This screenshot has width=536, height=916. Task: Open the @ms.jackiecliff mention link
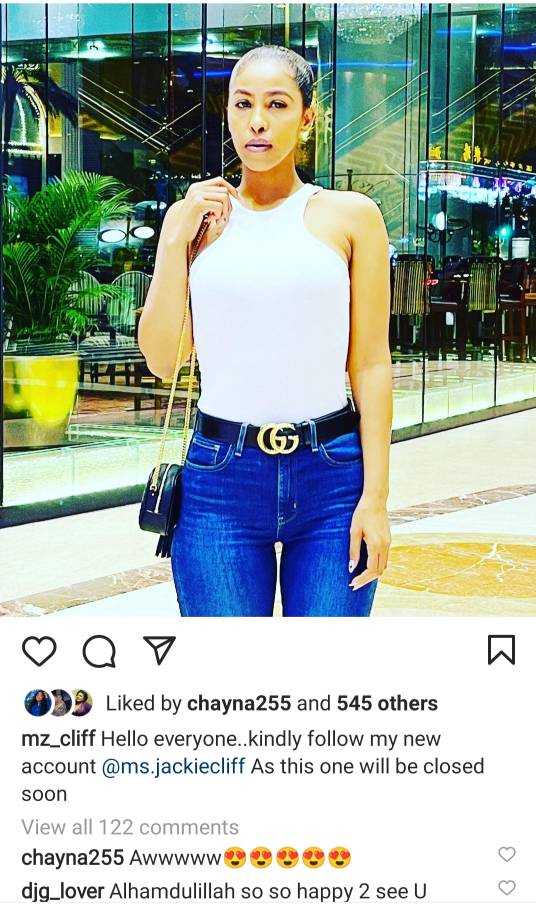point(173,766)
